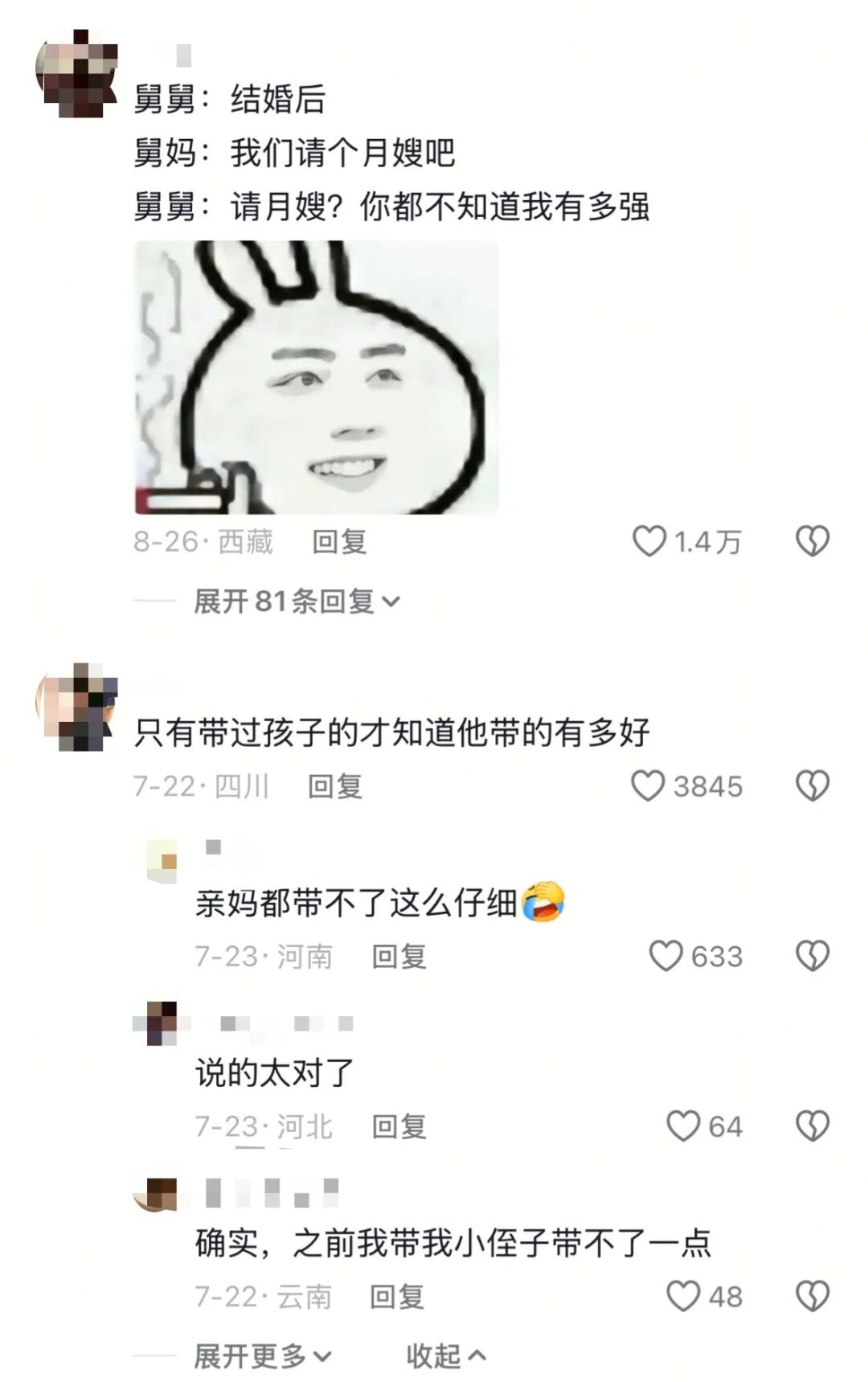
Task: Reply to the 7-22 云南 comment
Action: [x=397, y=1297]
